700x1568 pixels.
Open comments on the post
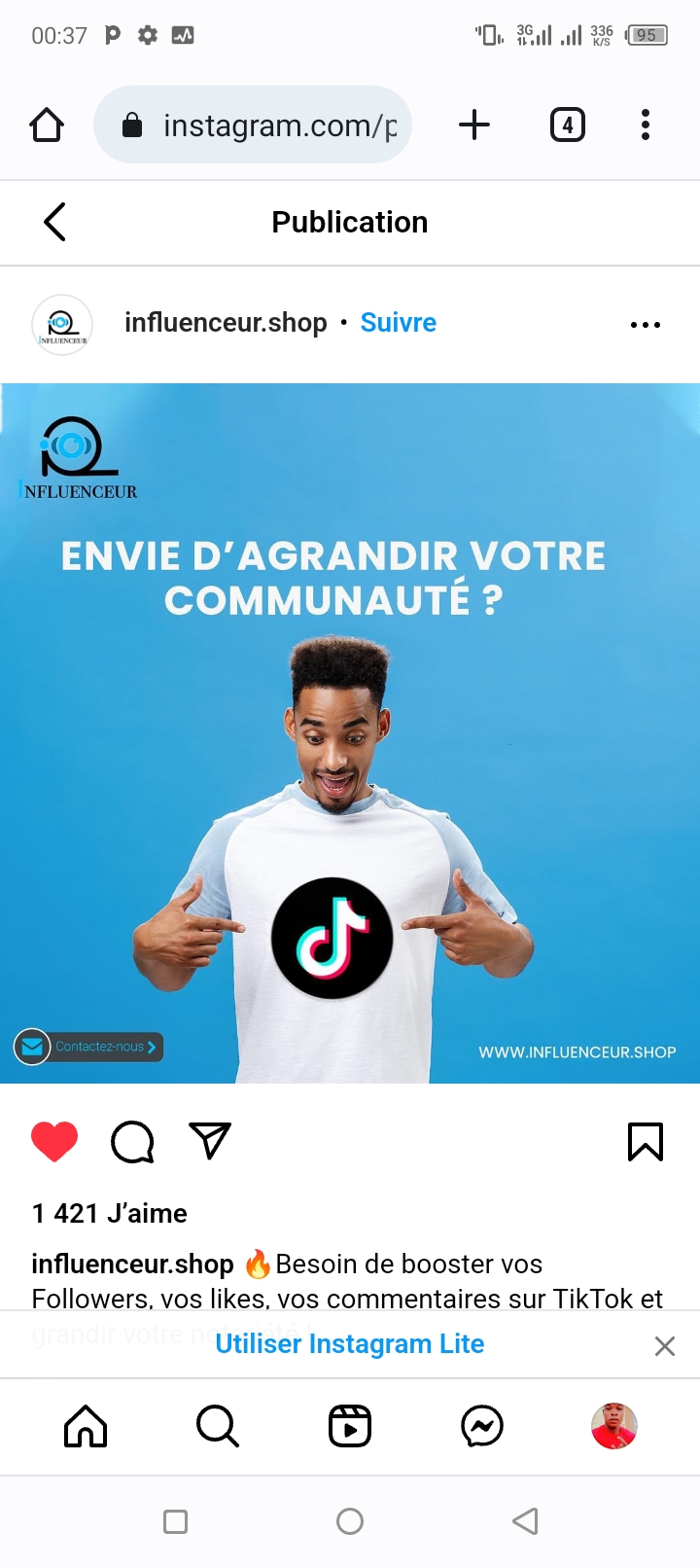point(132,1142)
